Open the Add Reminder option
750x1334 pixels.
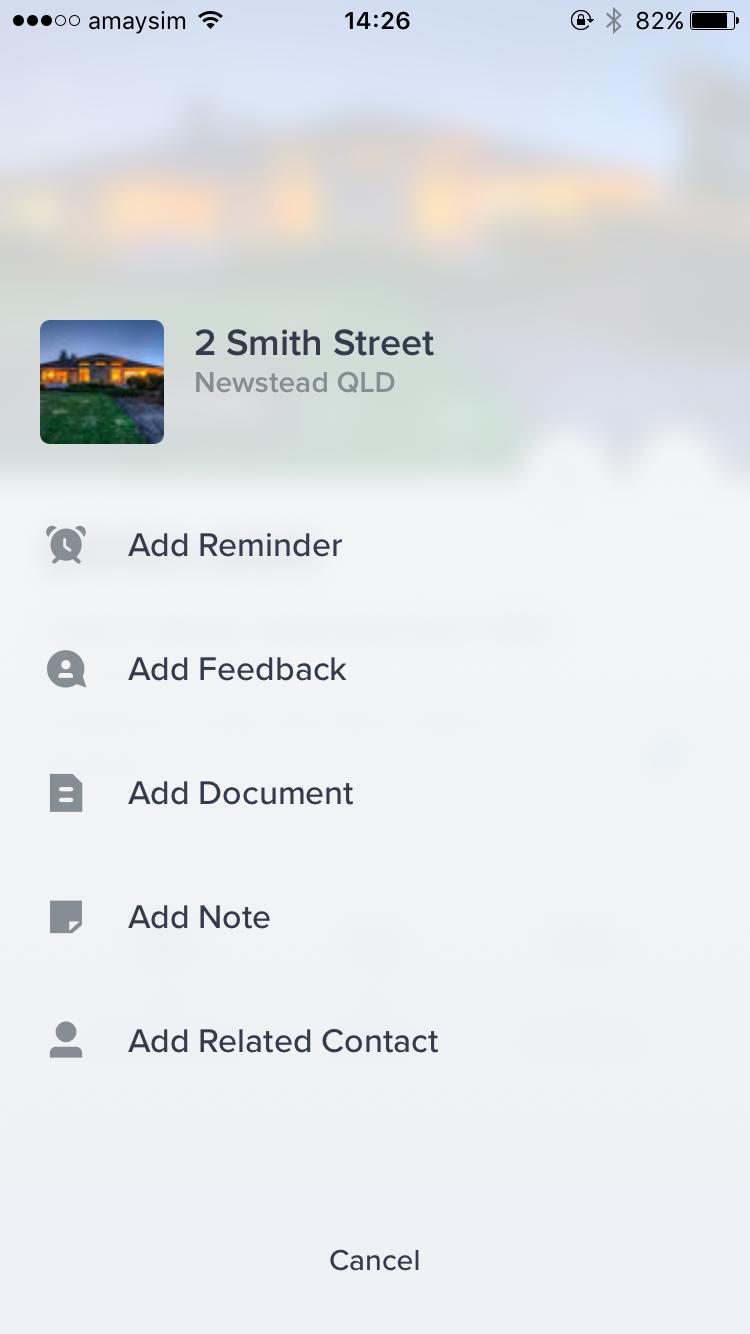pyautogui.click(x=235, y=545)
